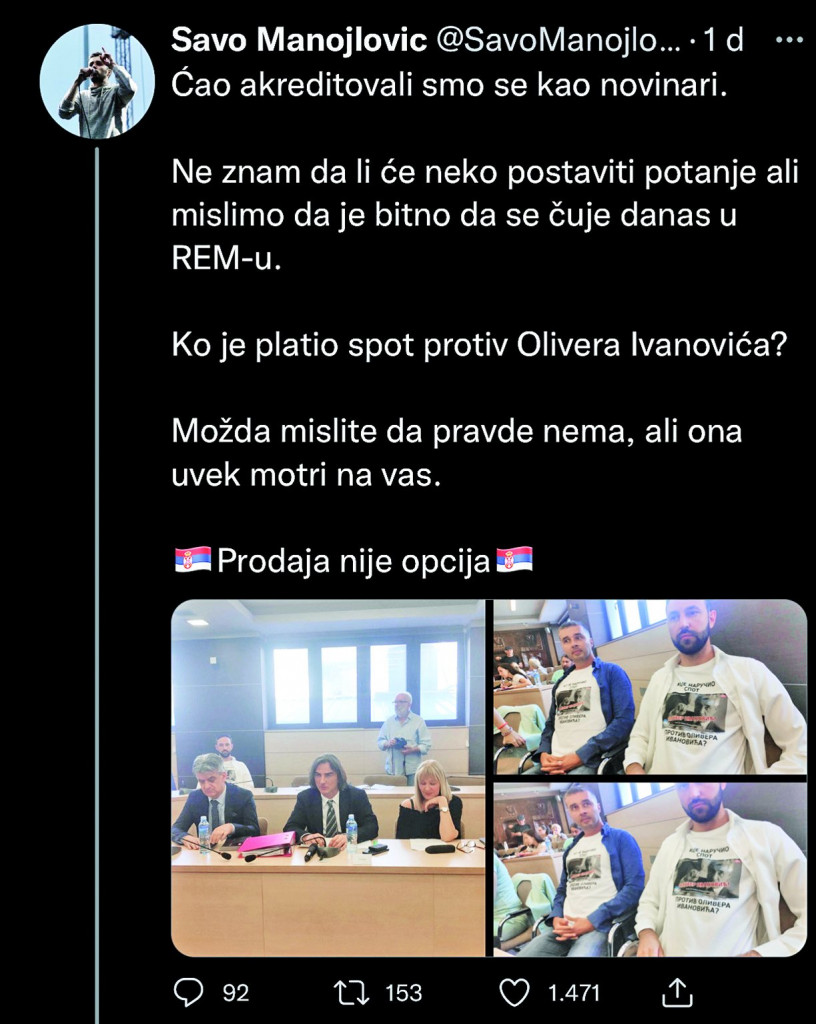Open the top-right photo of two men
This screenshot has height=1024, width=816.
[x=650, y=685]
